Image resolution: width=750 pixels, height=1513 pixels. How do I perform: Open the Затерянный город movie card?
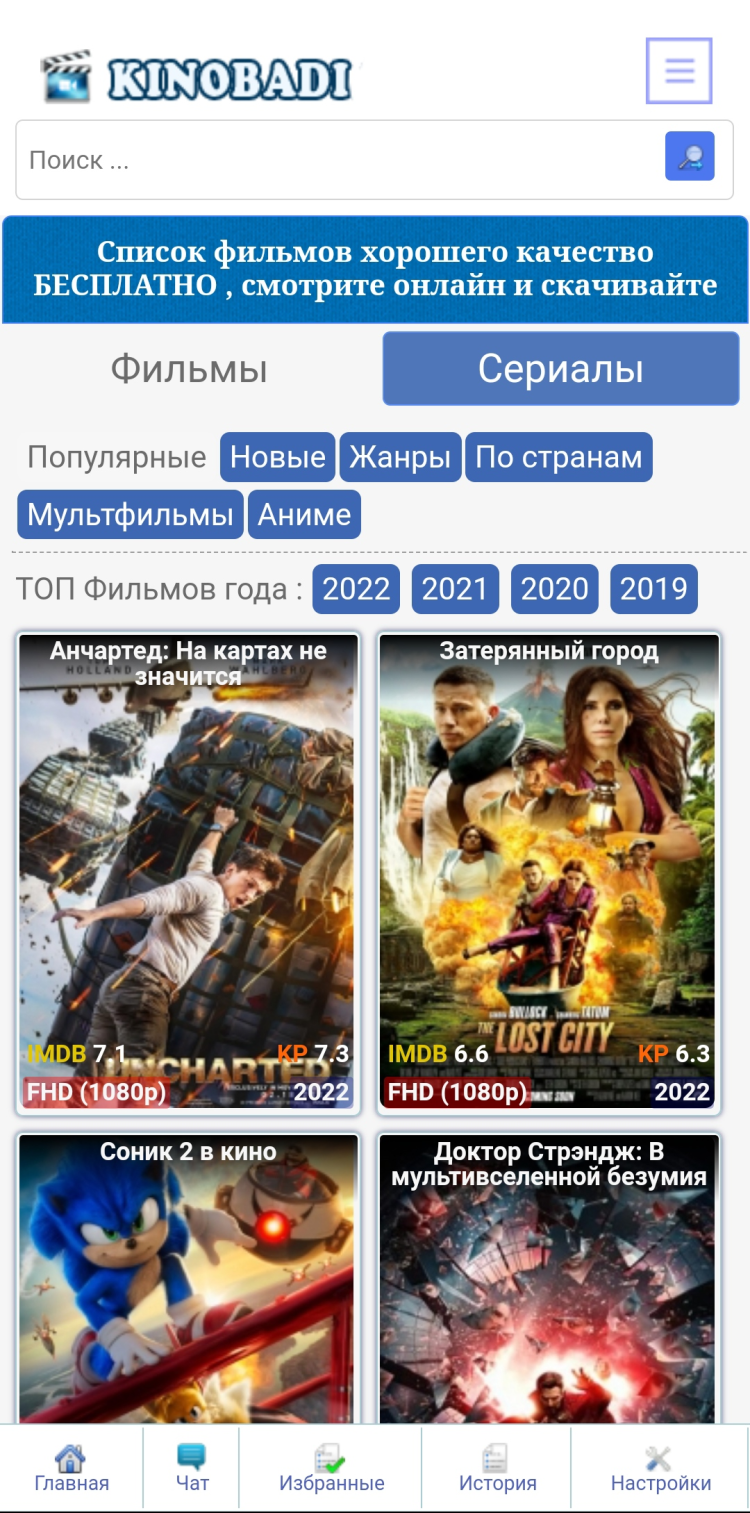pos(548,872)
